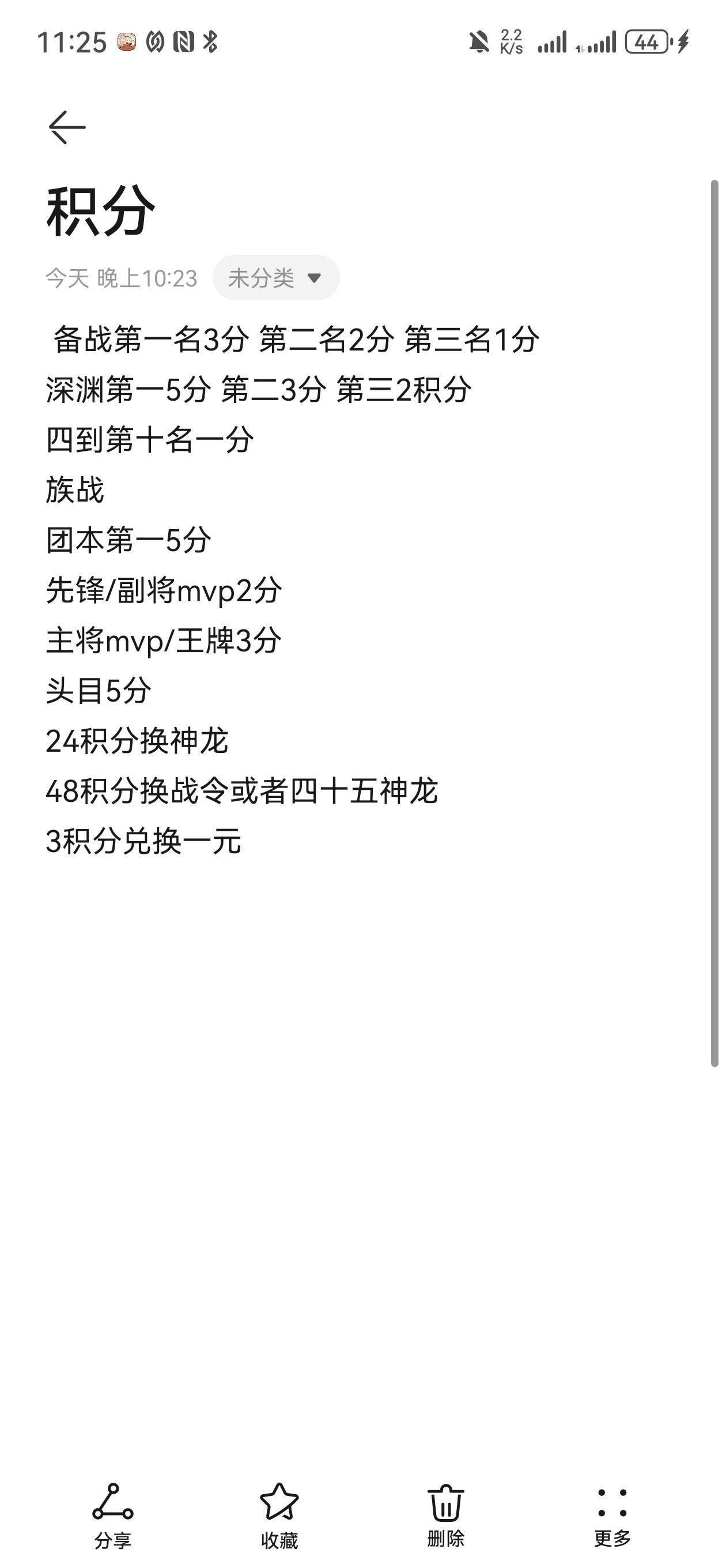The width and height of the screenshot is (726, 1568).
Task: Share this note via 分享
Action: [112, 1516]
